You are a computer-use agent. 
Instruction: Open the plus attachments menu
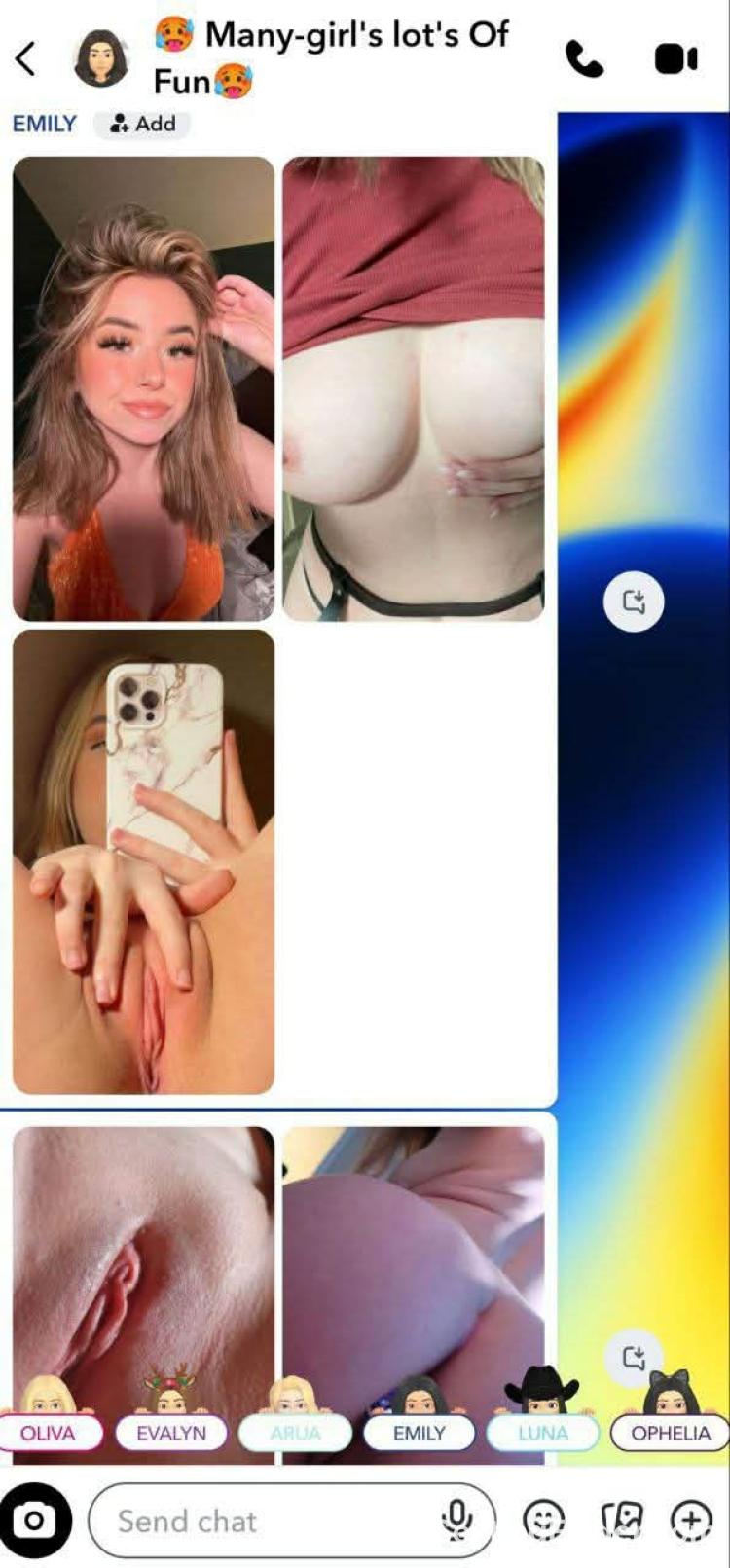click(692, 1519)
